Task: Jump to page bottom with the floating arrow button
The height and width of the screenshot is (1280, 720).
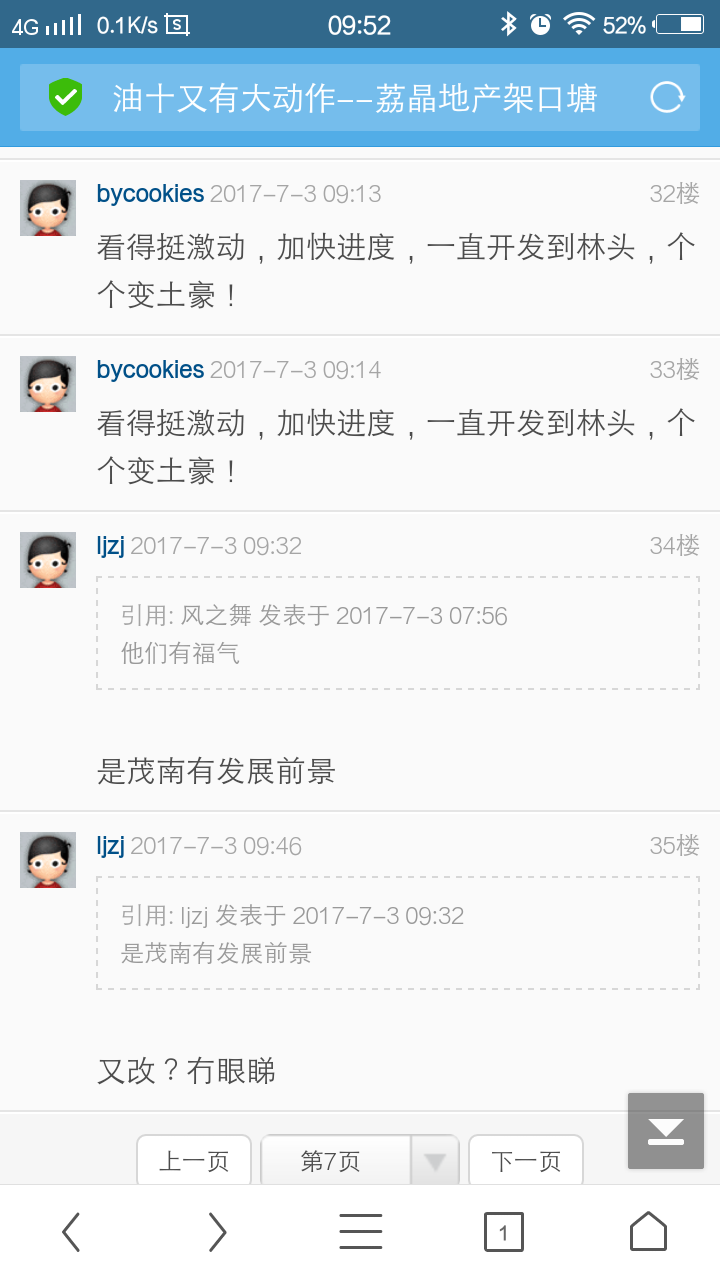Action: 666,1131
